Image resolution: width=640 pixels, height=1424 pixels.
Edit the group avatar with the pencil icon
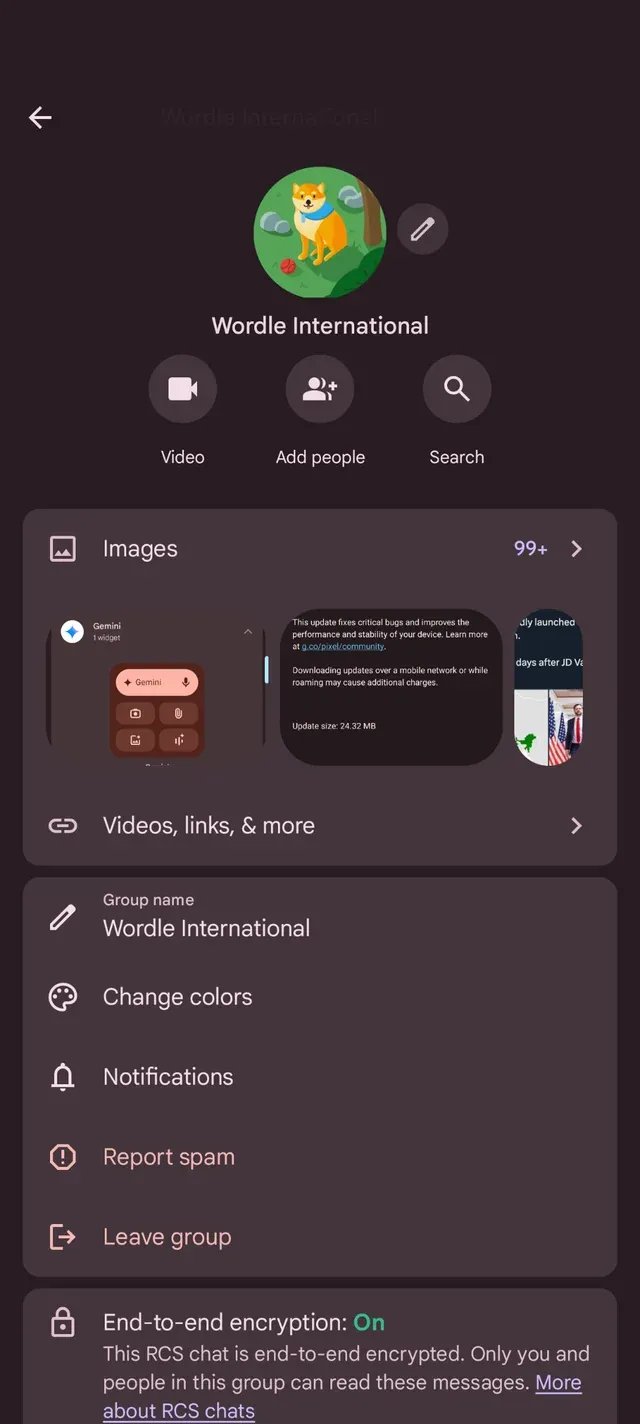click(423, 229)
